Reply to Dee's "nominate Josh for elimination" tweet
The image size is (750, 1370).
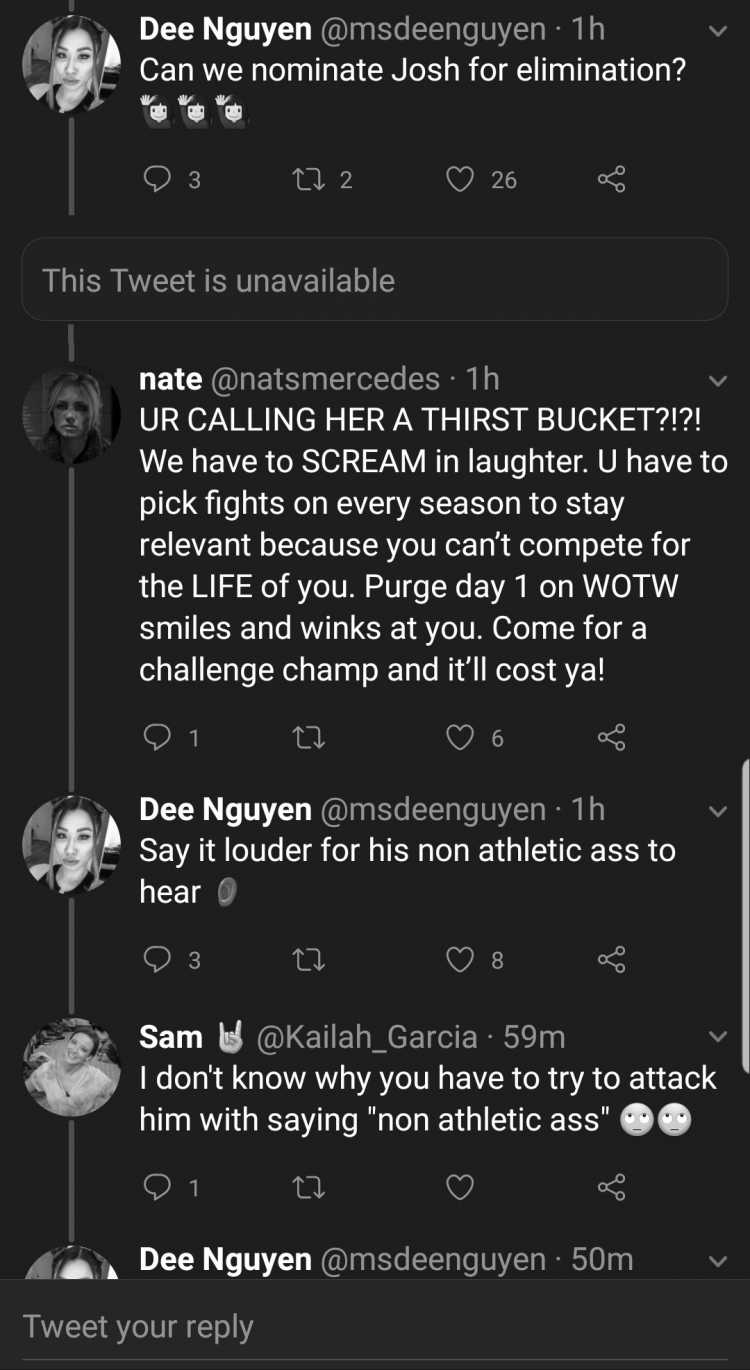coord(158,179)
